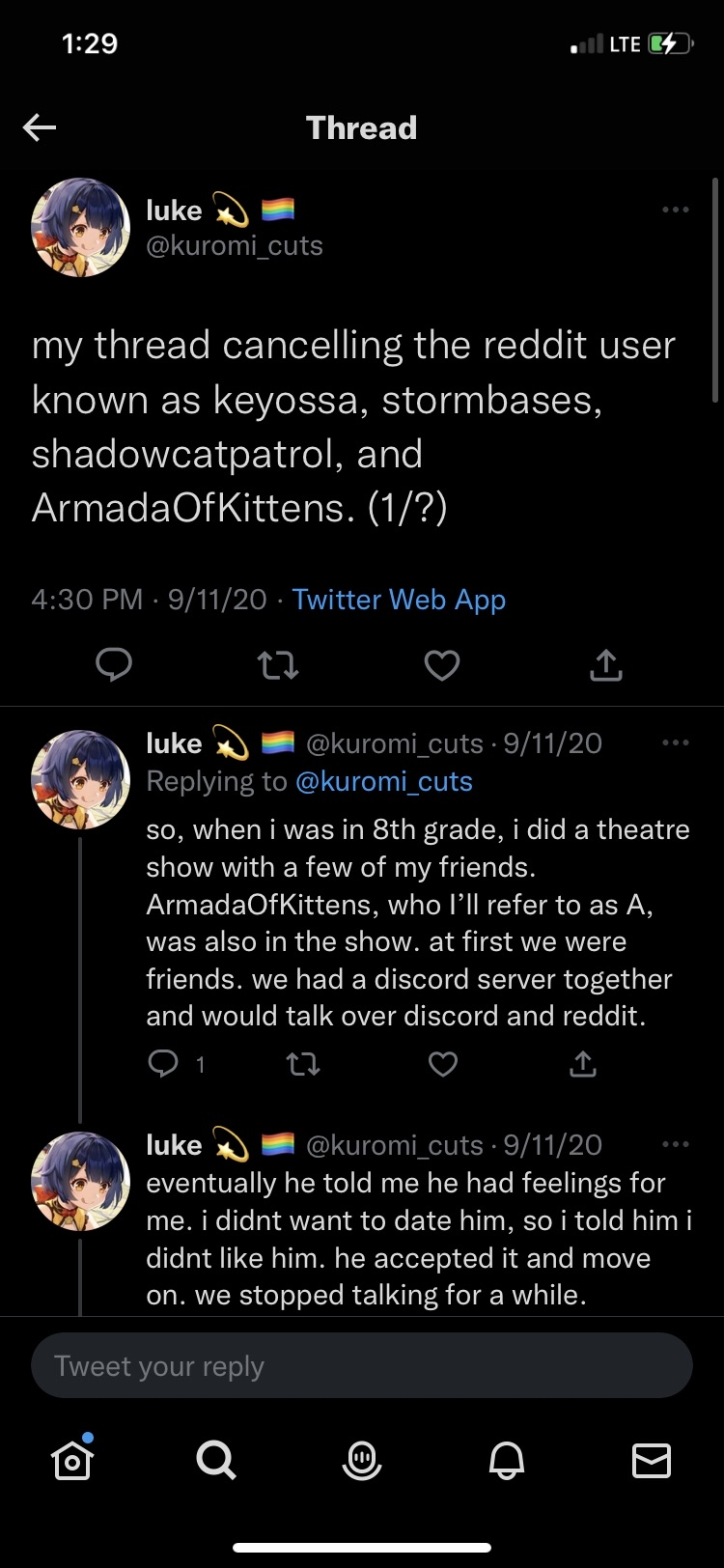
Task: Reply to the '8th grade' theatre tweet
Action: [163, 1064]
